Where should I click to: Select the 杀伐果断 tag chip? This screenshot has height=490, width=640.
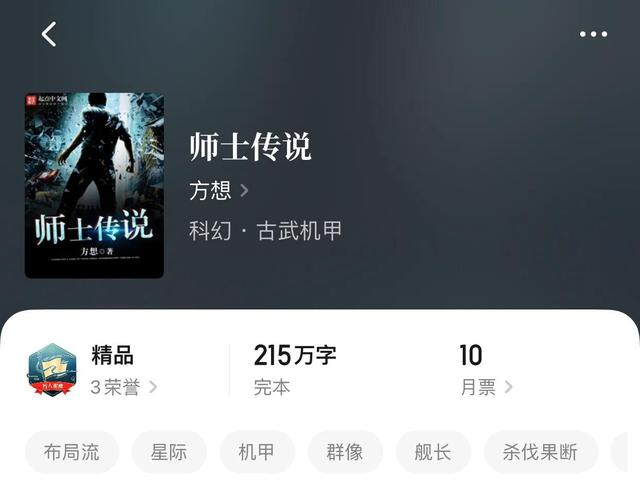point(541,452)
